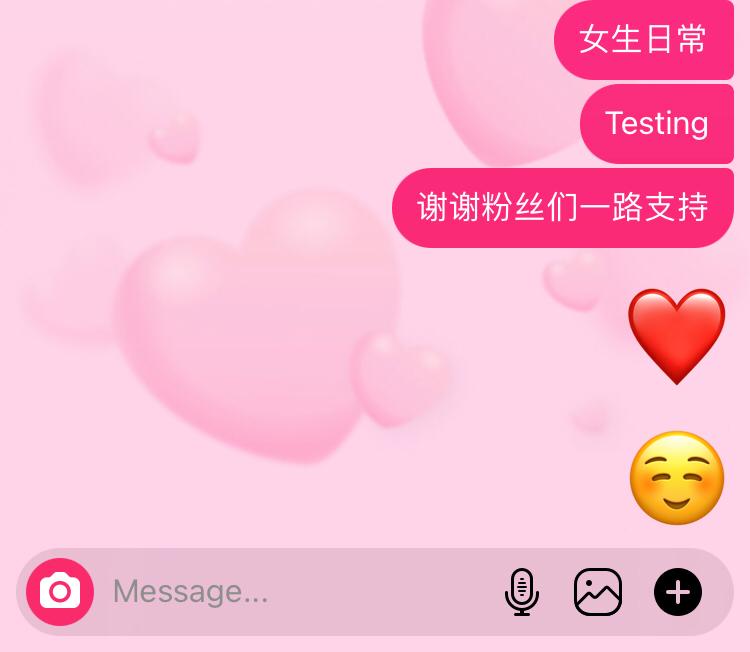Record a voice message with the microphone
This screenshot has height=652, width=750.
(x=521, y=592)
